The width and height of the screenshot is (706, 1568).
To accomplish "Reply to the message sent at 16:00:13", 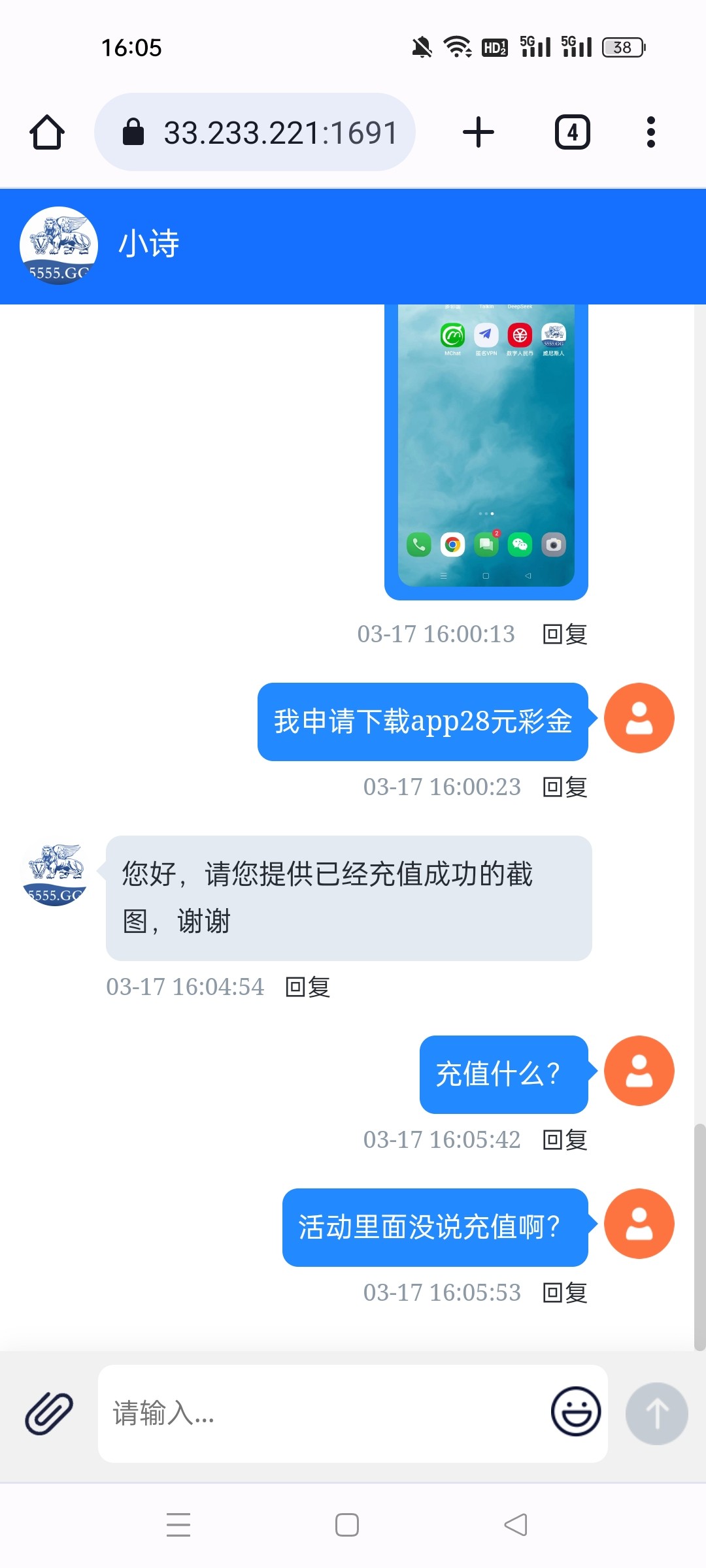I will [565, 634].
